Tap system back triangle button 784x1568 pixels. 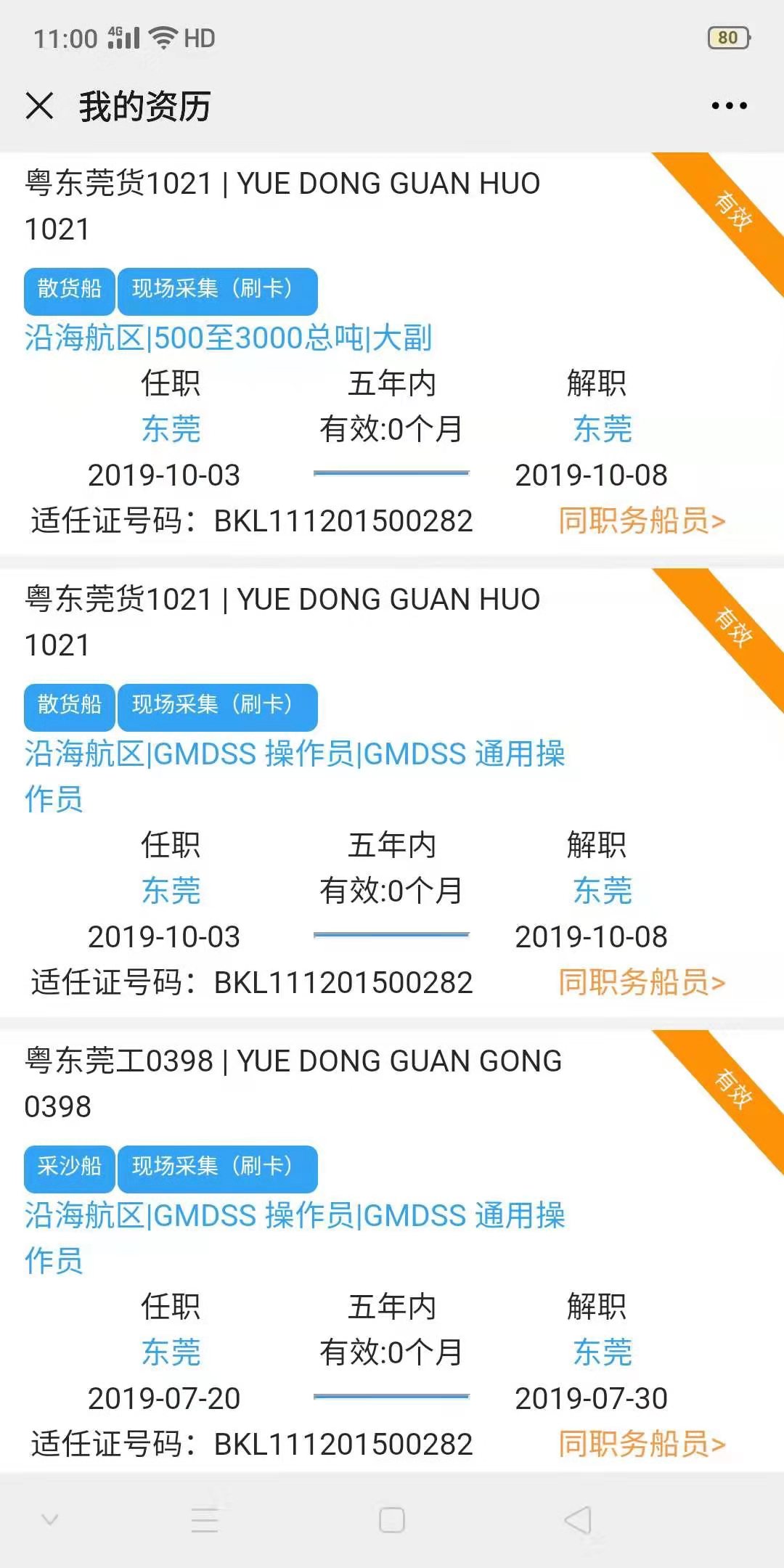(x=579, y=1520)
